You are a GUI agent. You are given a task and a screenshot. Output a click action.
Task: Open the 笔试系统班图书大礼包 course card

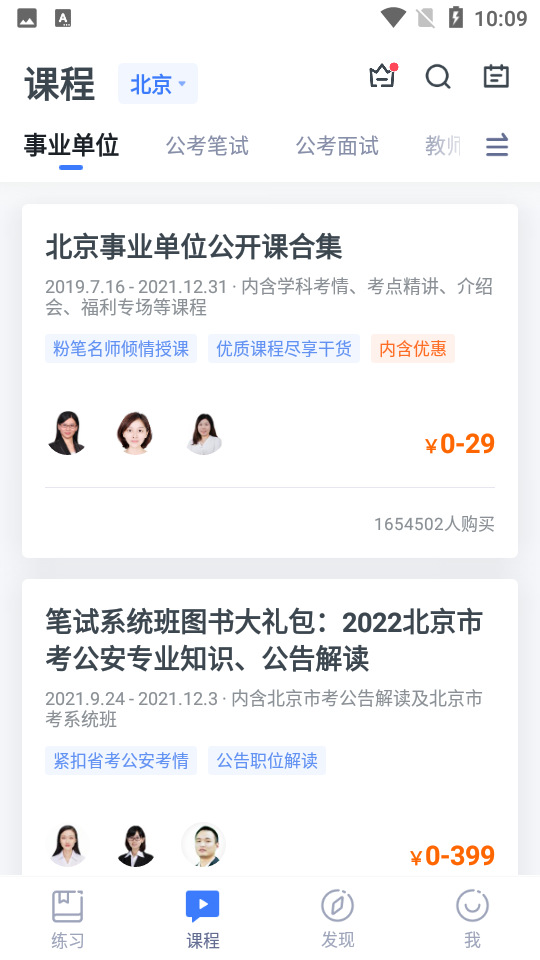pos(270,727)
